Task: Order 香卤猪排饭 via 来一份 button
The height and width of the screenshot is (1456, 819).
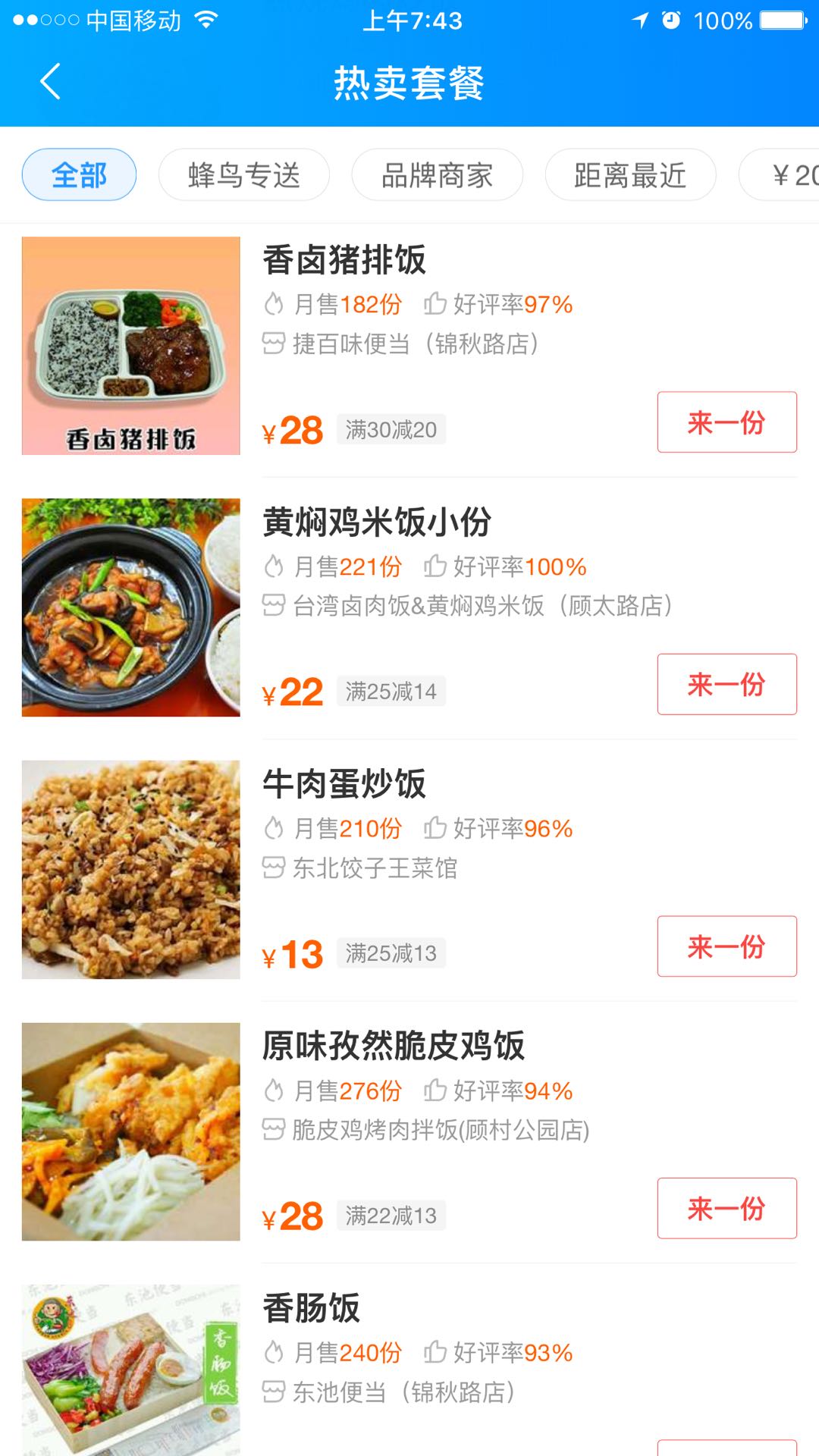Action: [726, 422]
